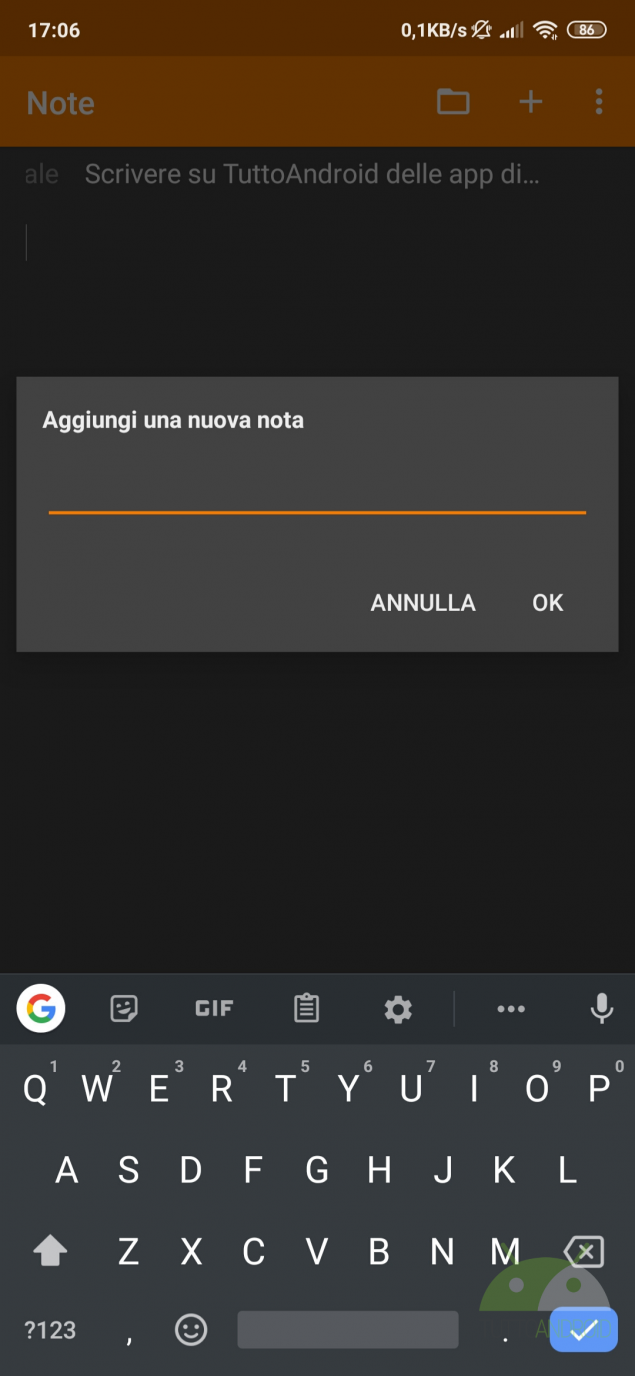Focus the new note text field
The width and height of the screenshot is (635, 1376).
[317, 490]
